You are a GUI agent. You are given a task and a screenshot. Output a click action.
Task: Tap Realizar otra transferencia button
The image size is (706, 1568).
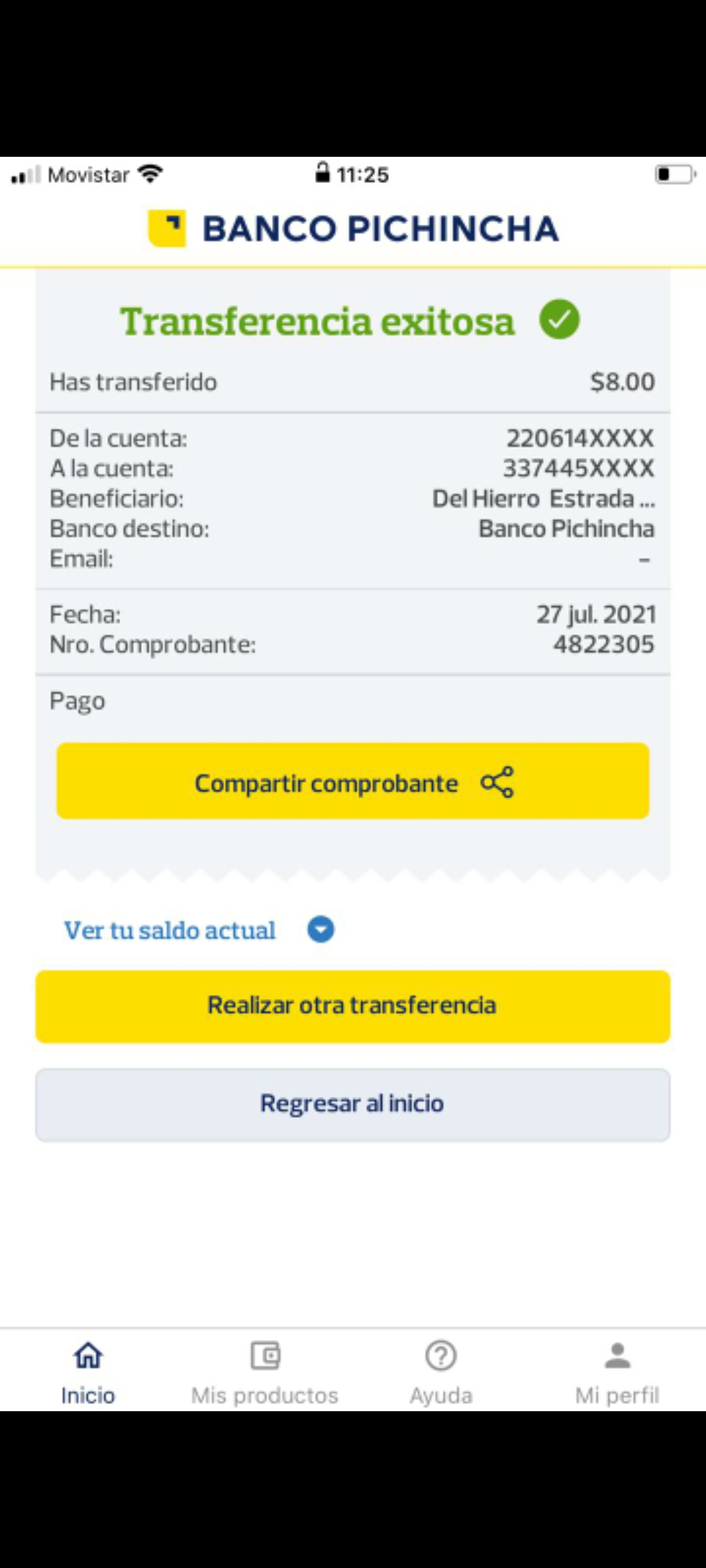pos(353,1006)
